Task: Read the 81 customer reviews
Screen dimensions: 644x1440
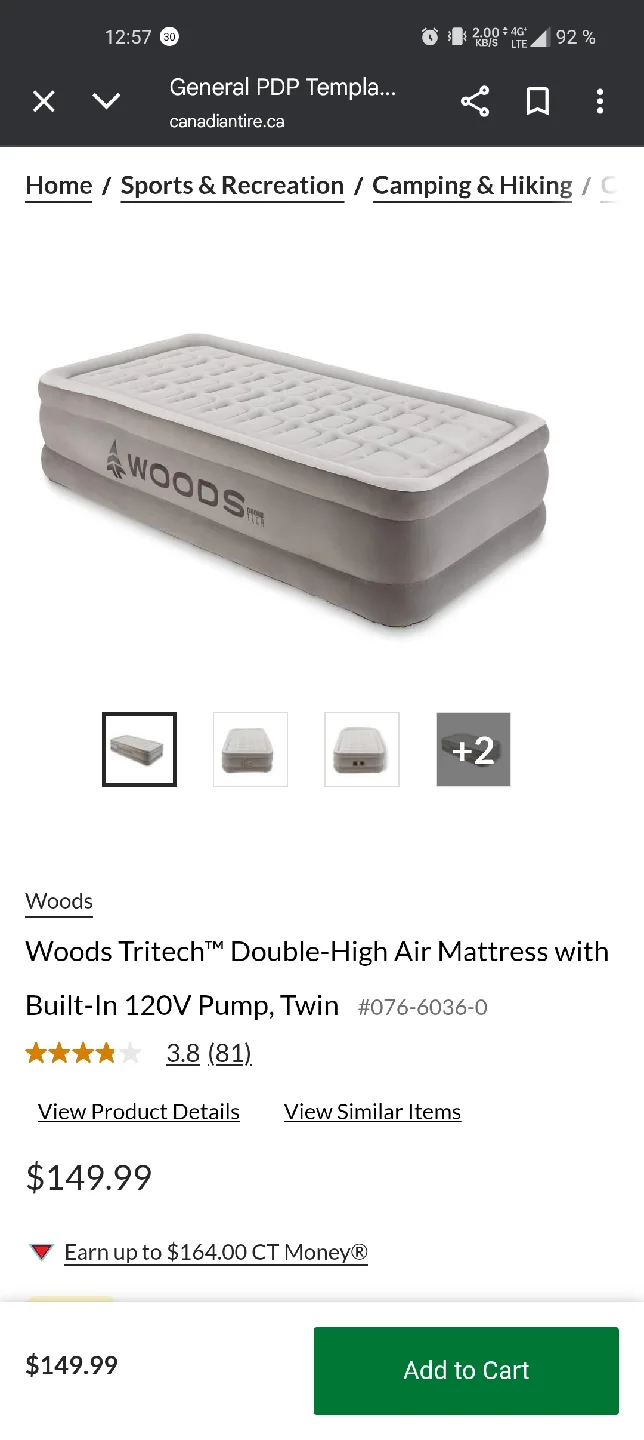Action: pos(230,1053)
